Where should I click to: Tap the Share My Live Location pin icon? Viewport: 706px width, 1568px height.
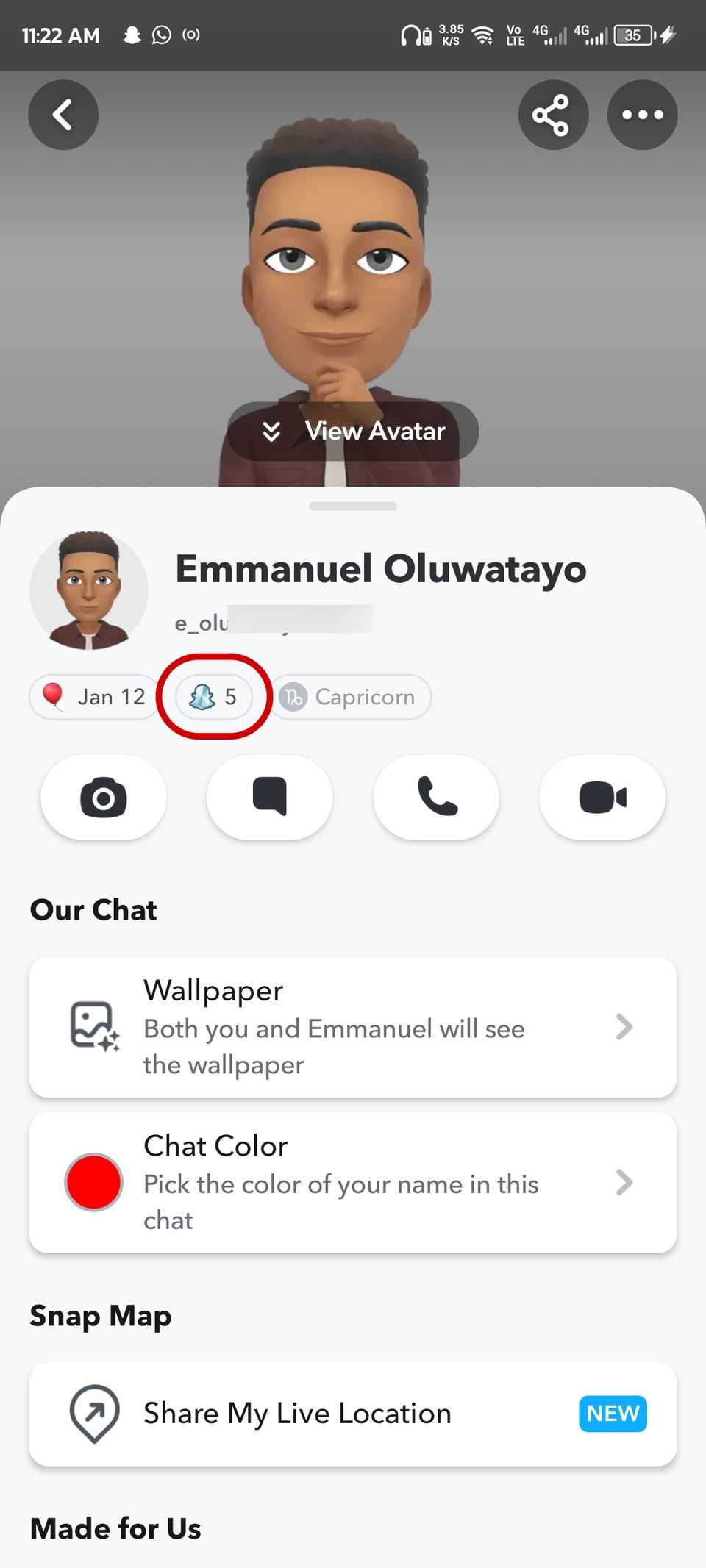pyautogui.click(x=93, y=1413)
